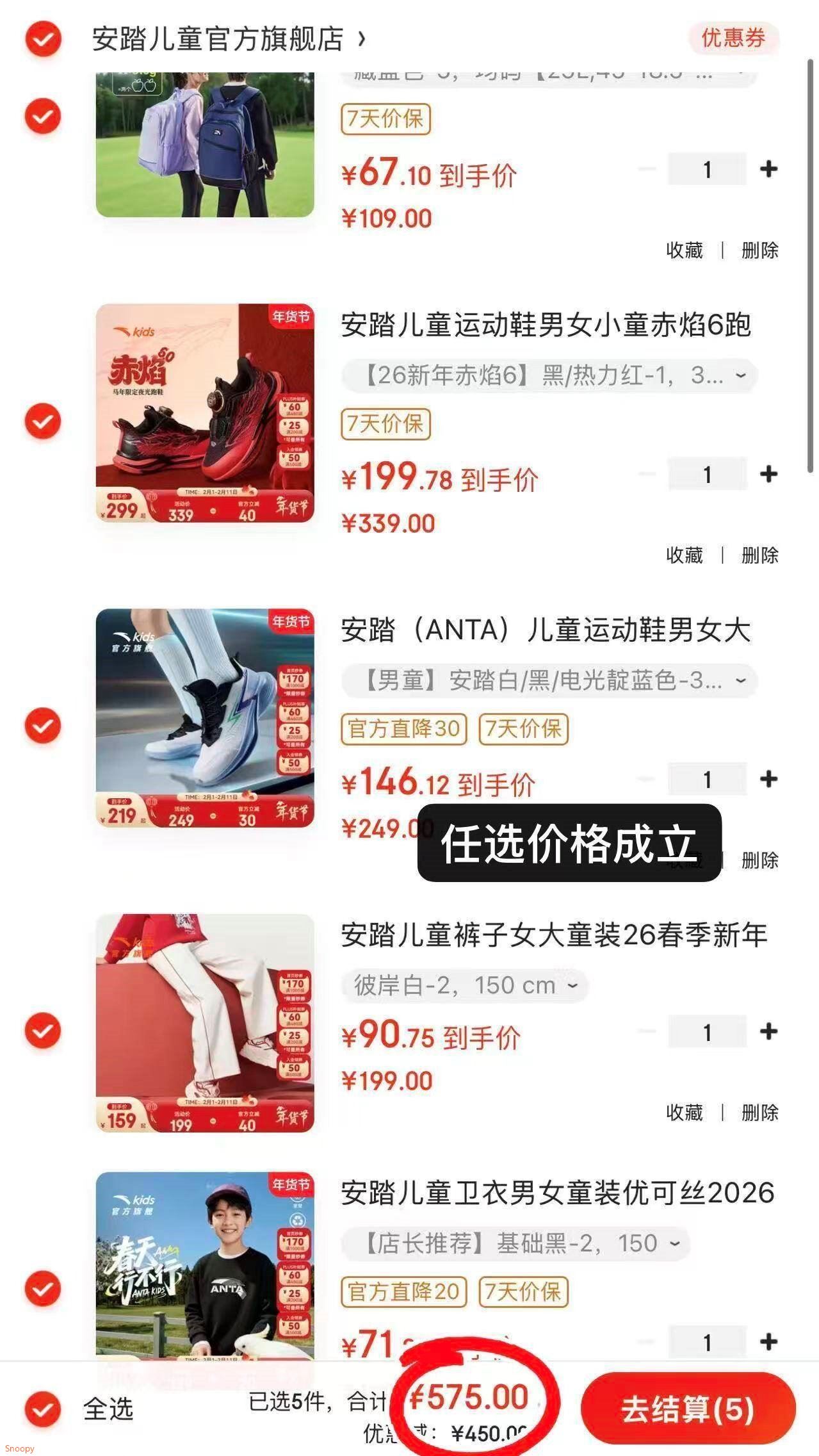Open the 安踏儿童卫衣 sweatshirt product
Image resolution: width=819 pixels, height=1456 pixels.
click(x=557, y=1193)
